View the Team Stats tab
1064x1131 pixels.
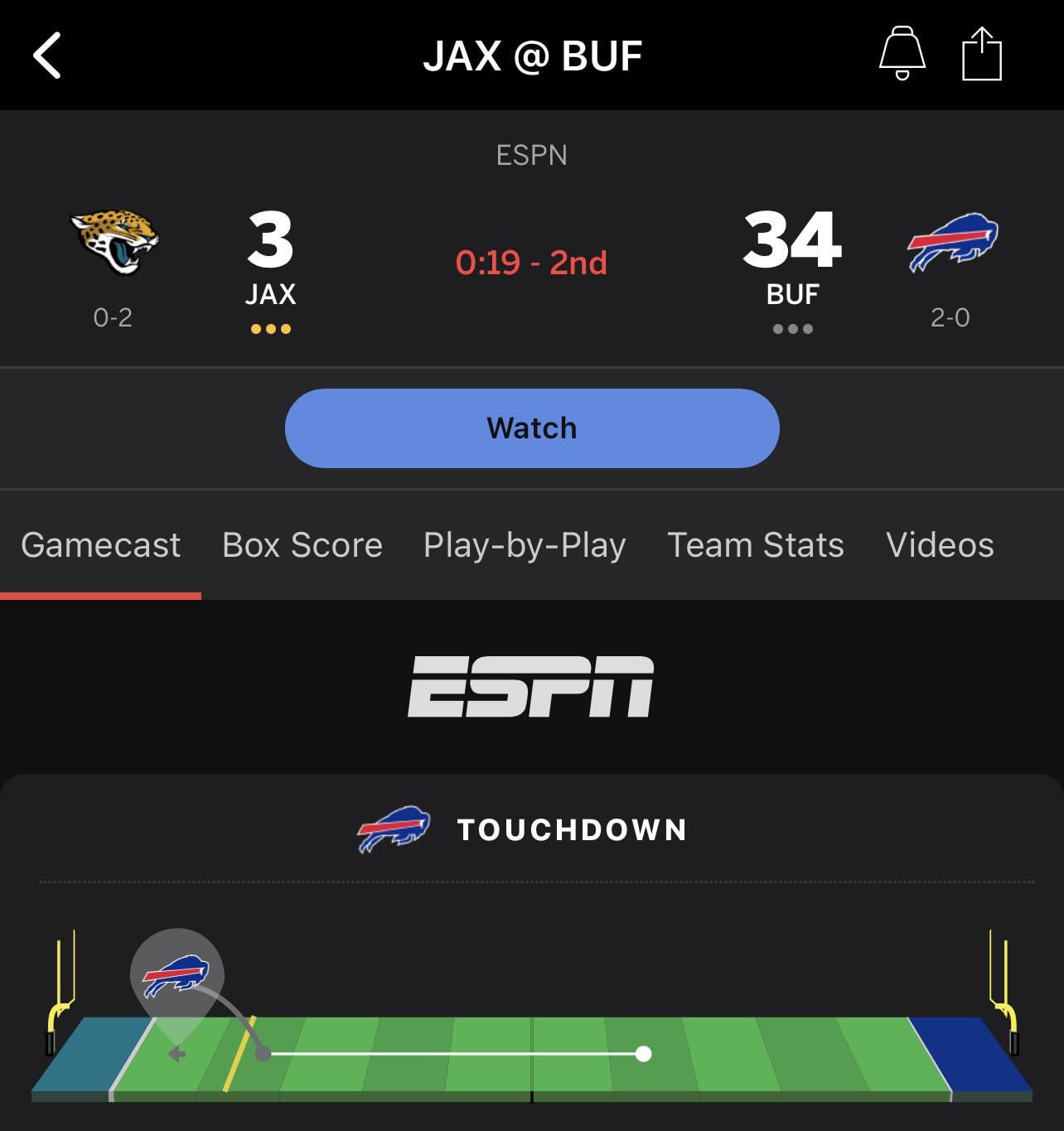pyautogui.click(x=755, y=545)
